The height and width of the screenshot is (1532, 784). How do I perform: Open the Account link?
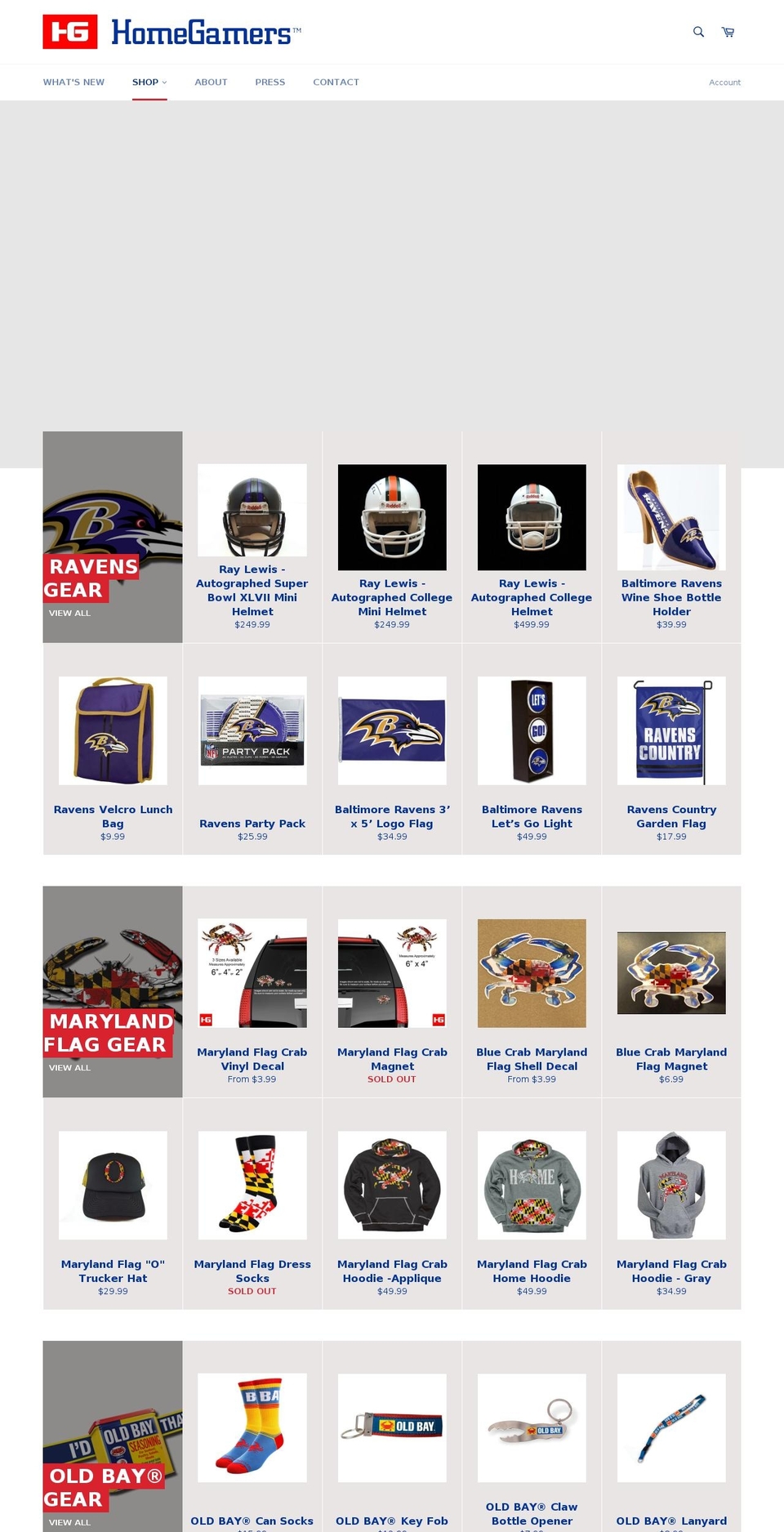[724, 83]
